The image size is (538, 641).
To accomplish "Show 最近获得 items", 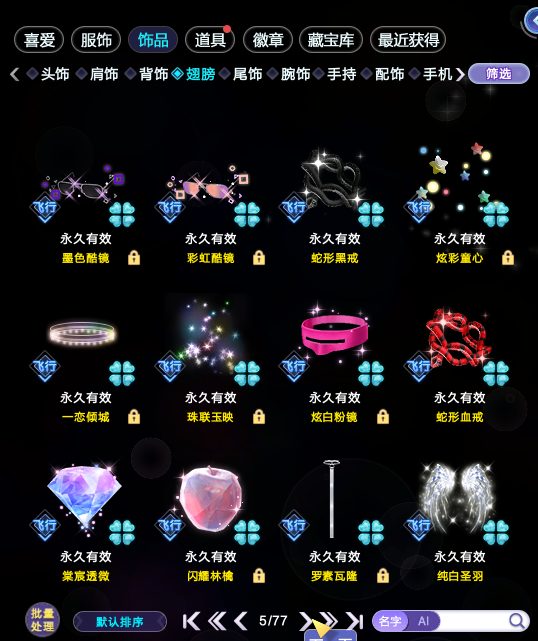I will 408,40.
